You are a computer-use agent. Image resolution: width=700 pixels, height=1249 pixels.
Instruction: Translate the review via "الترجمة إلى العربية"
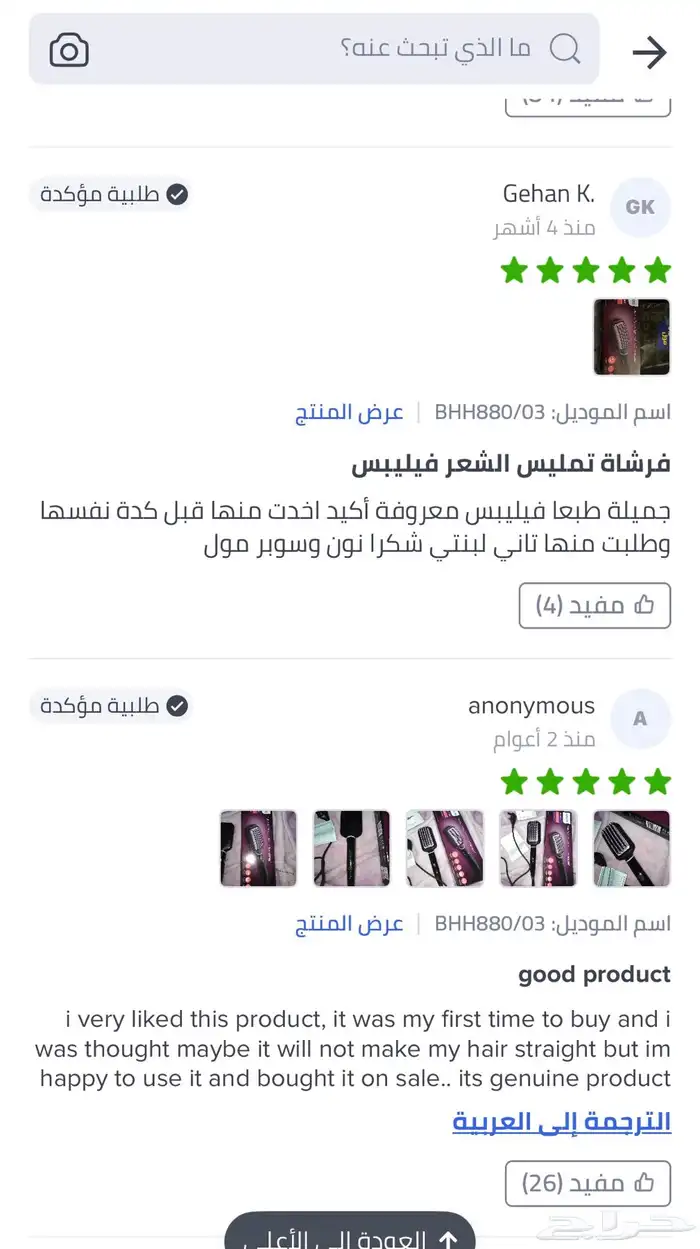pos(562,1121)
